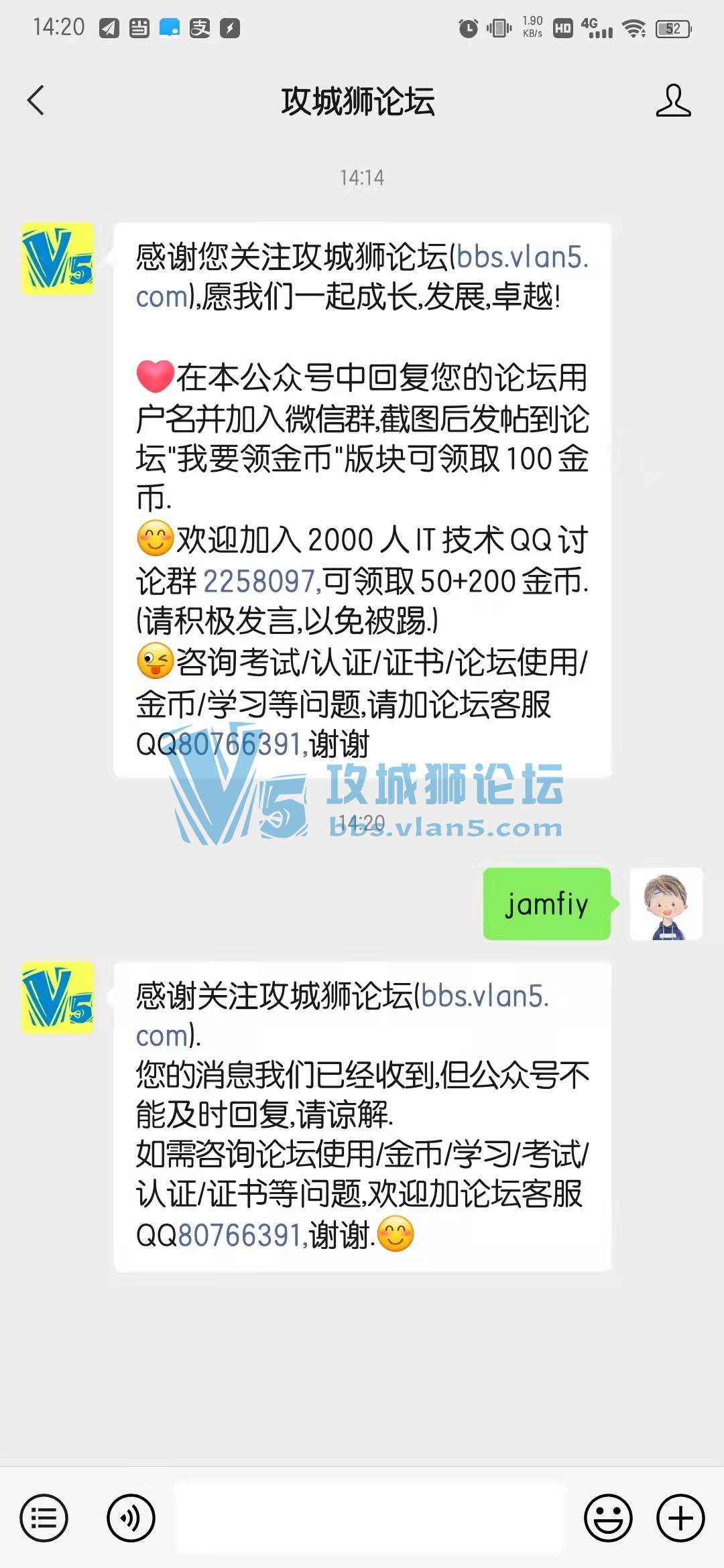
Task: Open the 攻城狮论坛 account profile icon
Action: pos(673,101)
